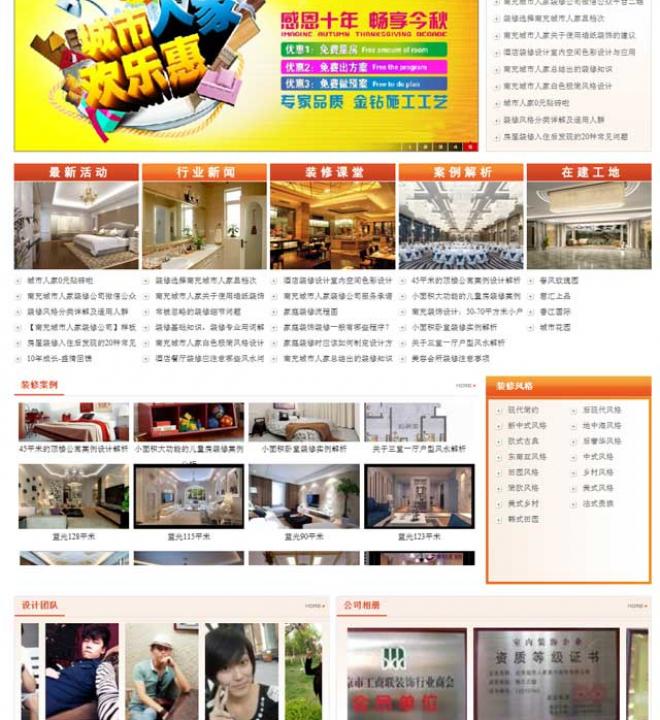660x720 pixels.
Task: Open the 在建工地 section
Action: coord(588,172)
